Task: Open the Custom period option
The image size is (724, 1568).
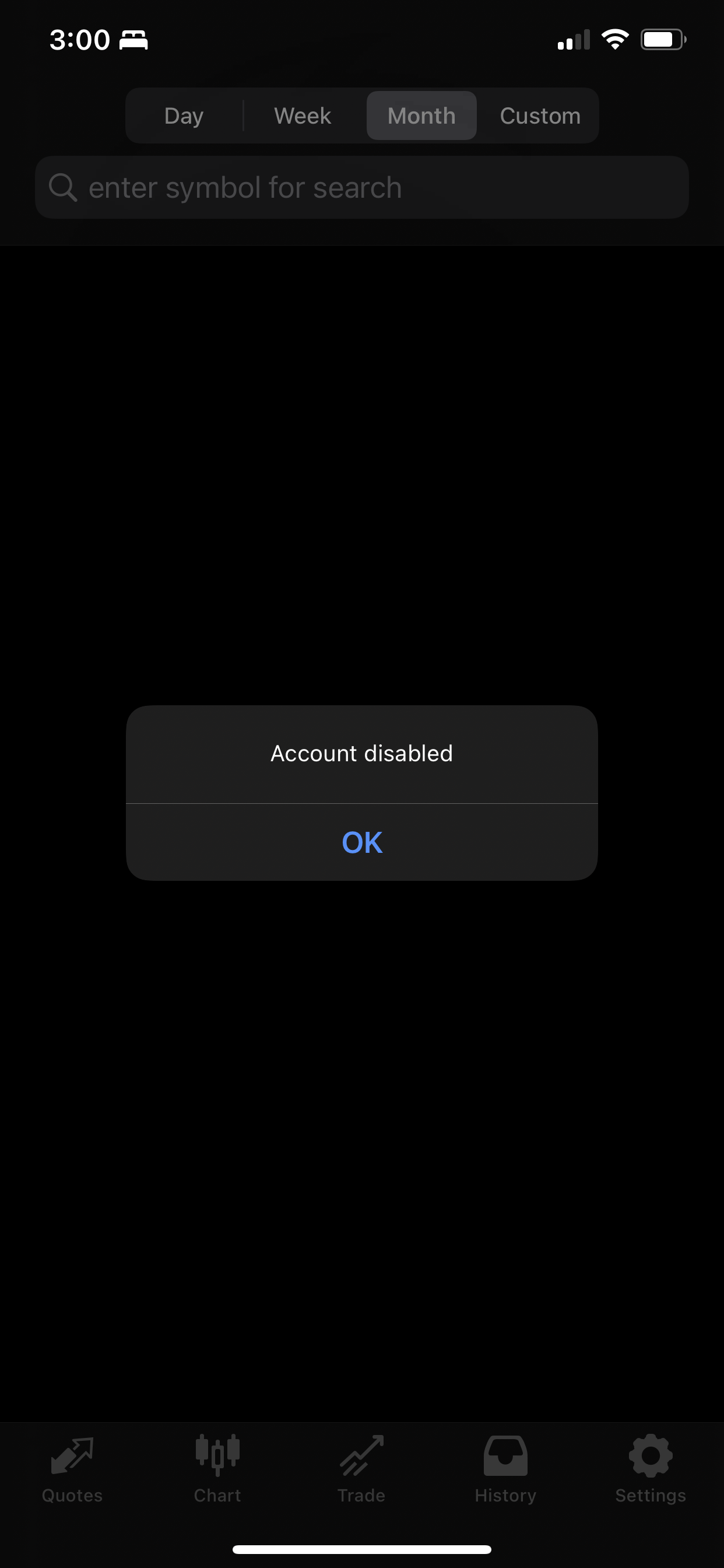Action: (540, 116)
